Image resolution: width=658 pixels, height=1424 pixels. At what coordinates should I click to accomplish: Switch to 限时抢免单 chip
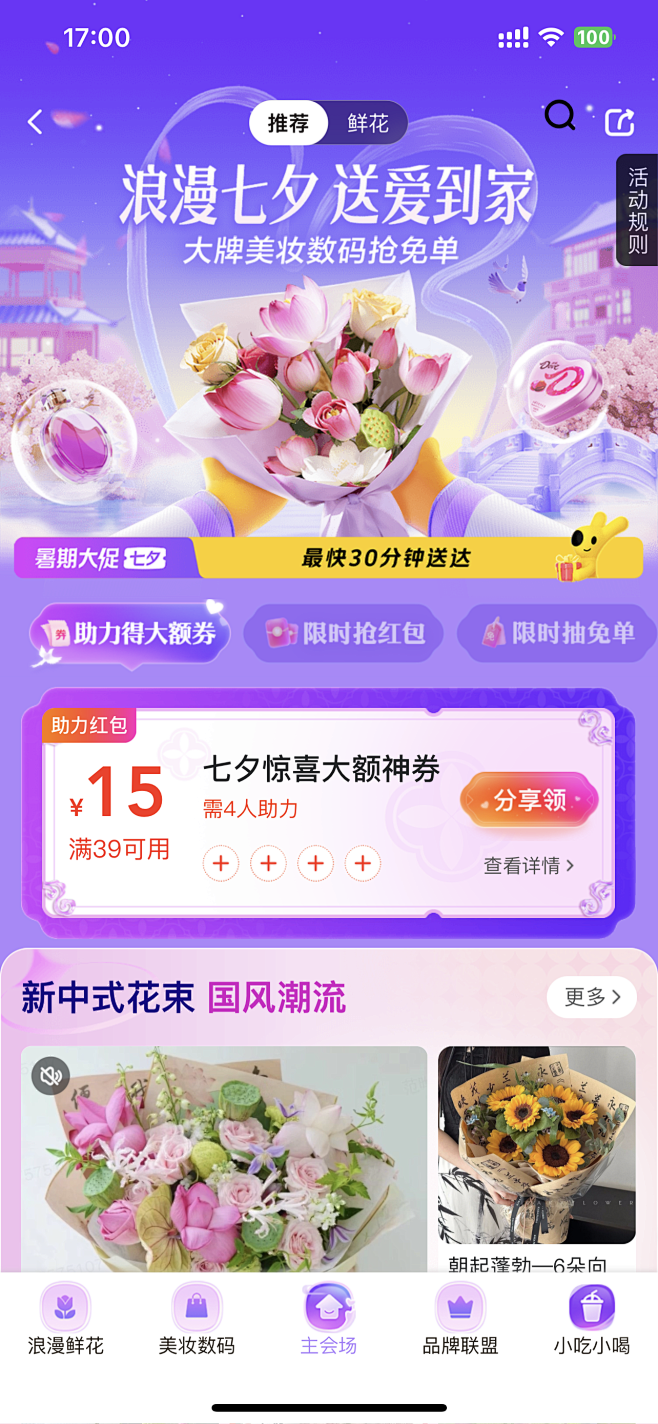pos(558,632)
